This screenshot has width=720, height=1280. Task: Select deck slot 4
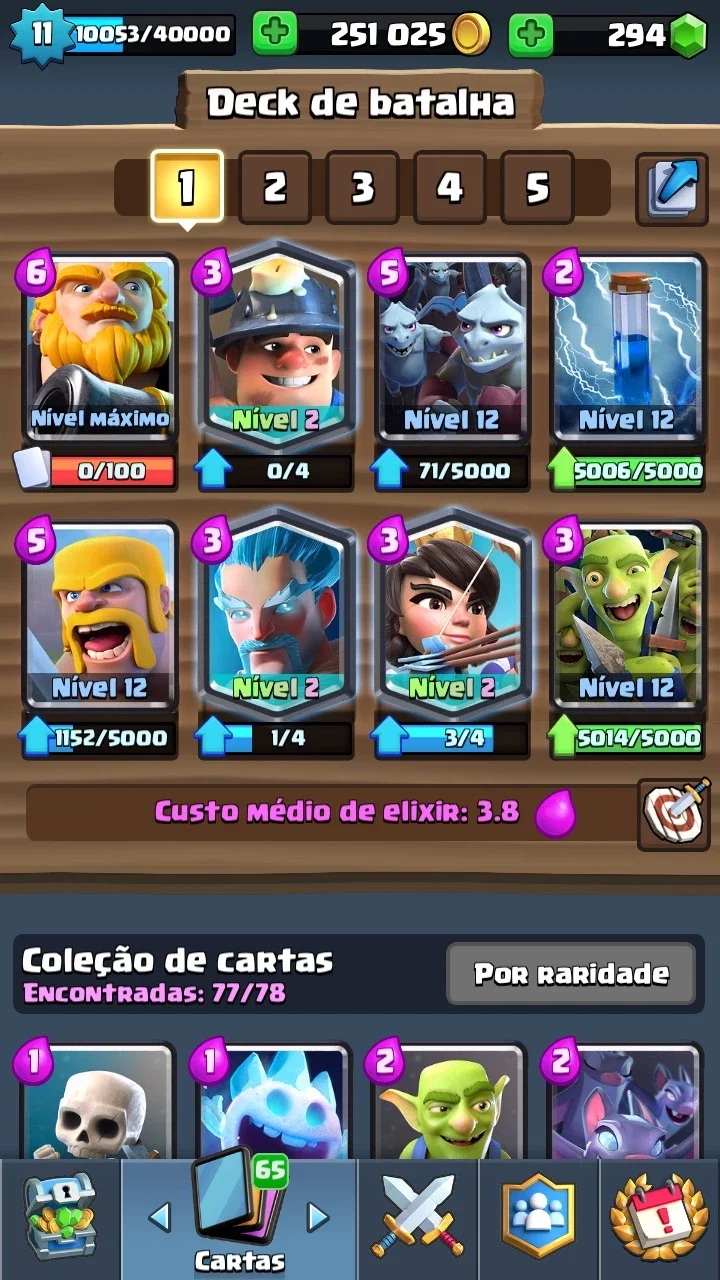[x=450, y=187]
